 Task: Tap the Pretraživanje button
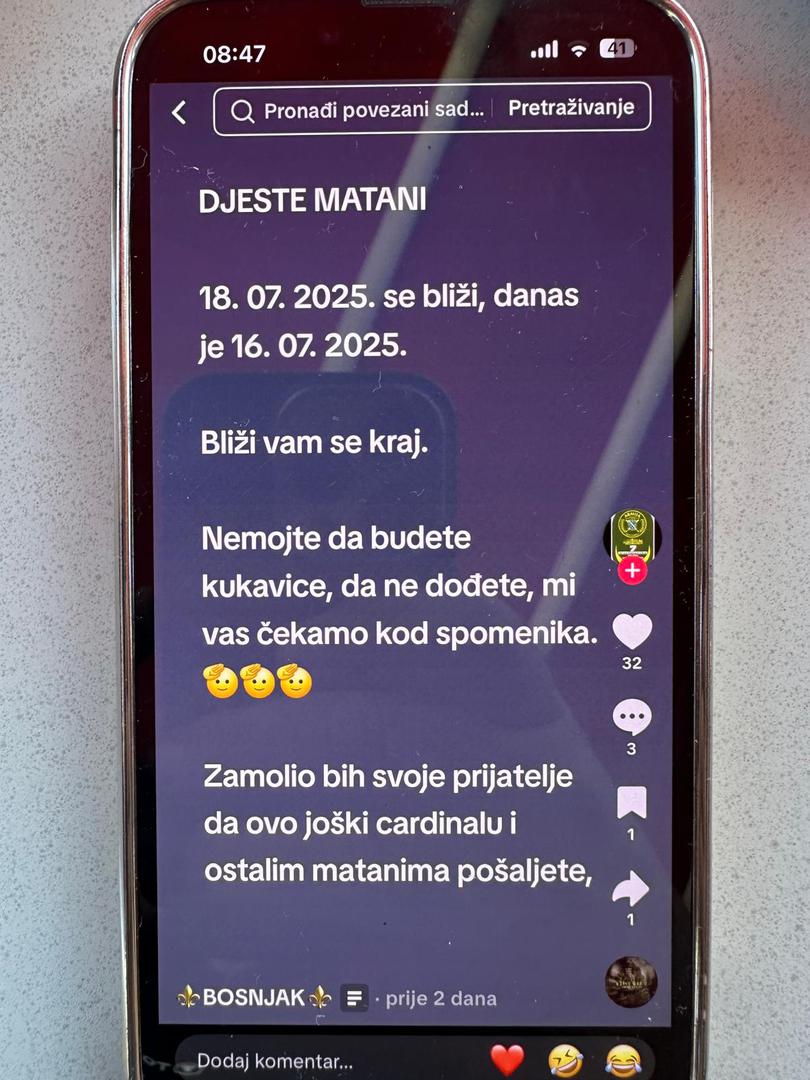click(x=571, y=109)
